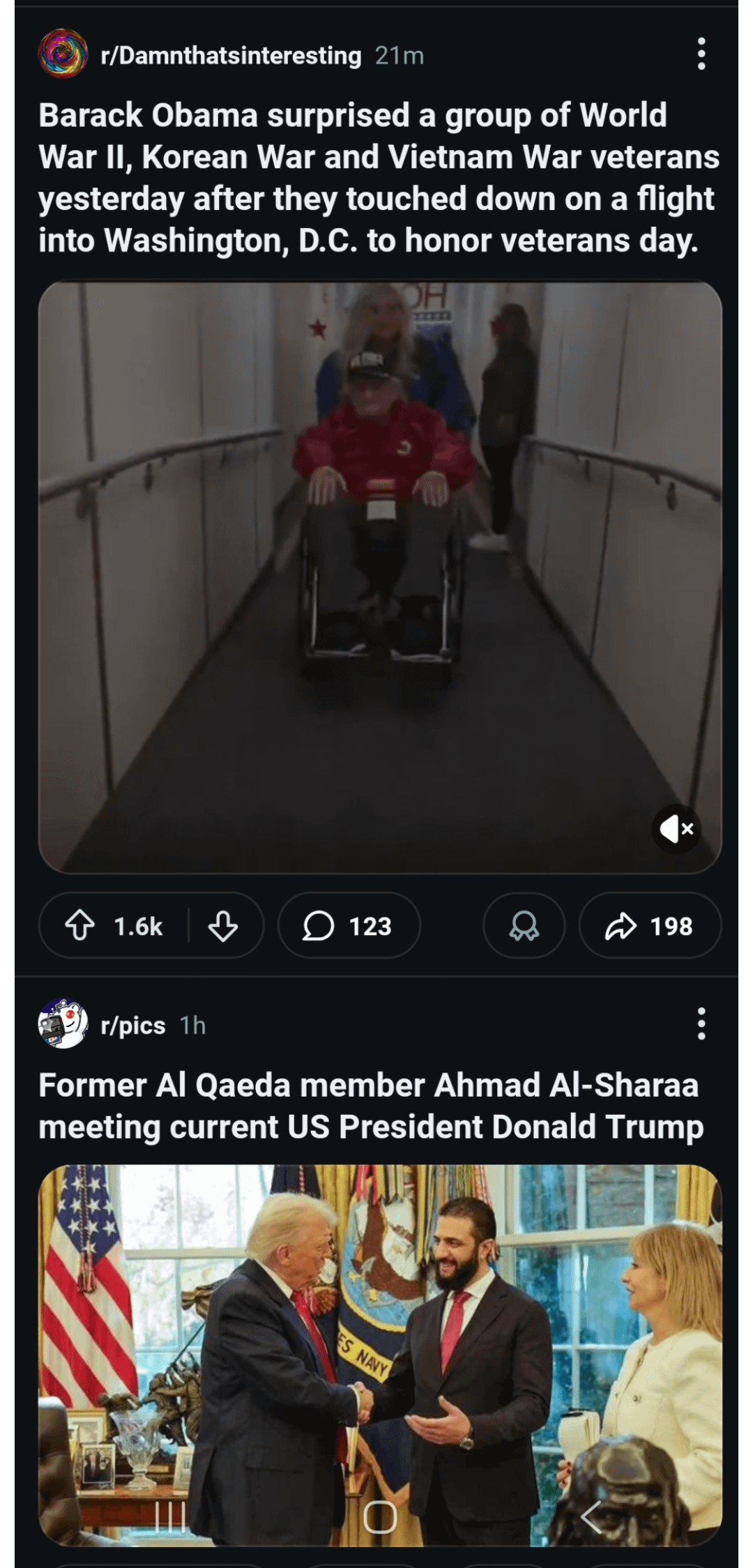This screenshot has height=1568, width=753.
Task: Unmute the veterans video
Action: (x=676, y=828)
